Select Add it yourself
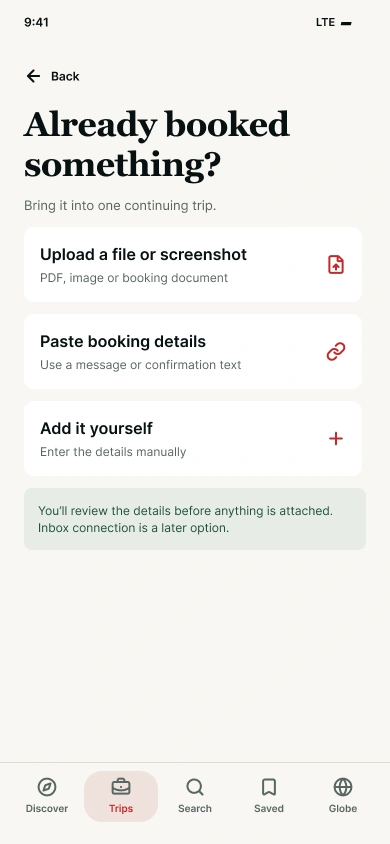This screenshot has height=844, width=390. click(193, 439)
